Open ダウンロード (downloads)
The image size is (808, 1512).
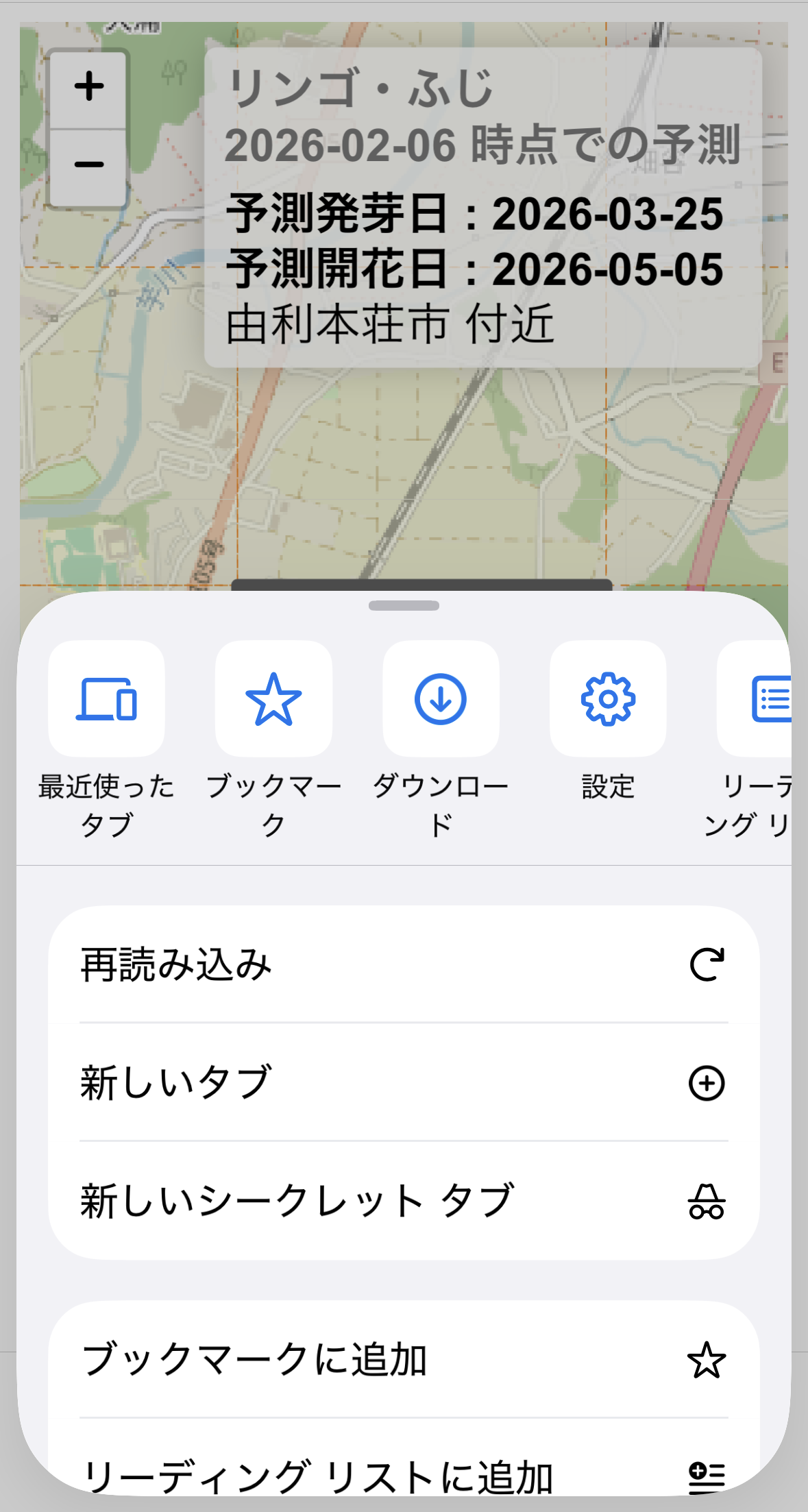[x=441, y=699]
